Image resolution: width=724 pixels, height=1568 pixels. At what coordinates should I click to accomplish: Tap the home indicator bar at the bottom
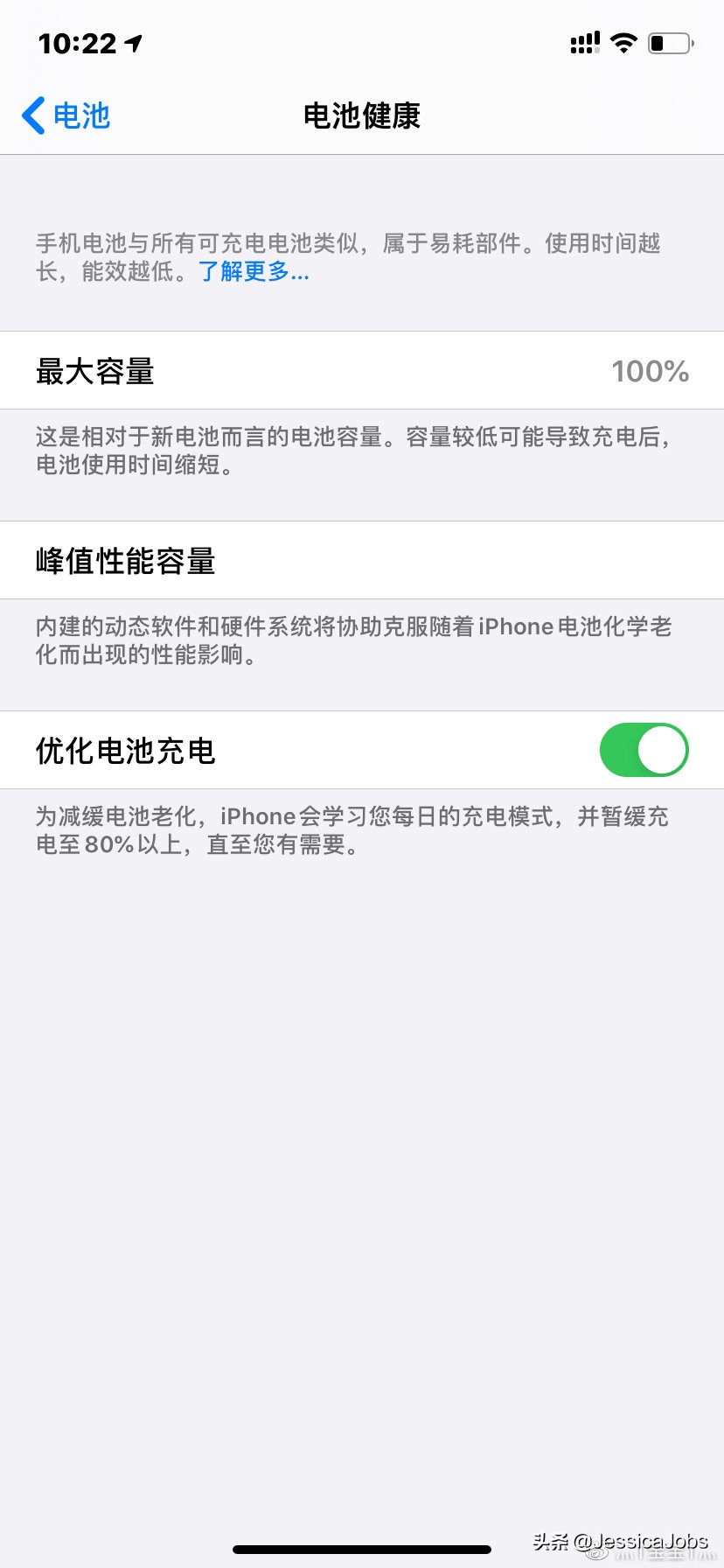362,1550
